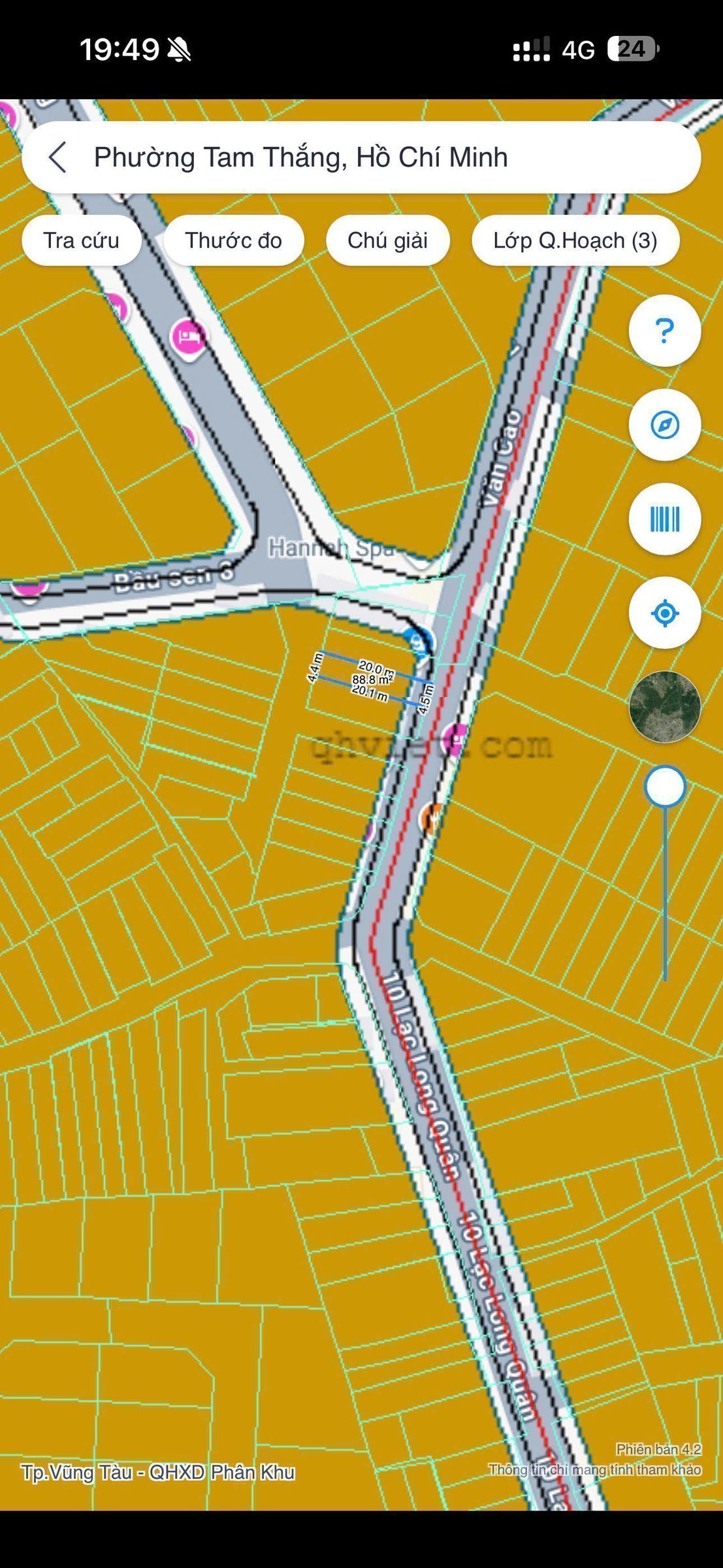The width and height of the screenshot is (723, 1568).
Task: Activate the Thước đo measuring tool
Action: click(233, 240)
